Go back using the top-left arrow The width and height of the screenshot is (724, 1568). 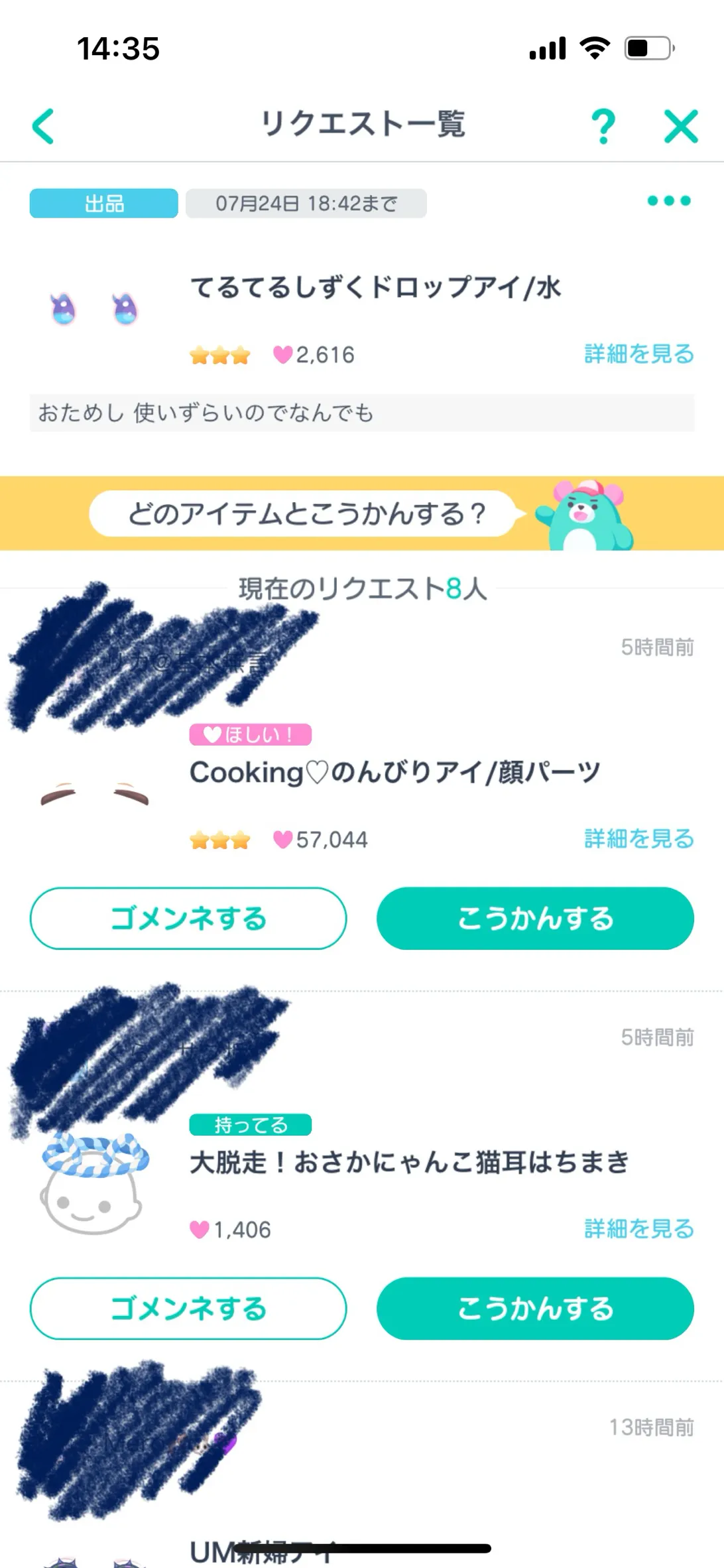(x=44, y=126)
